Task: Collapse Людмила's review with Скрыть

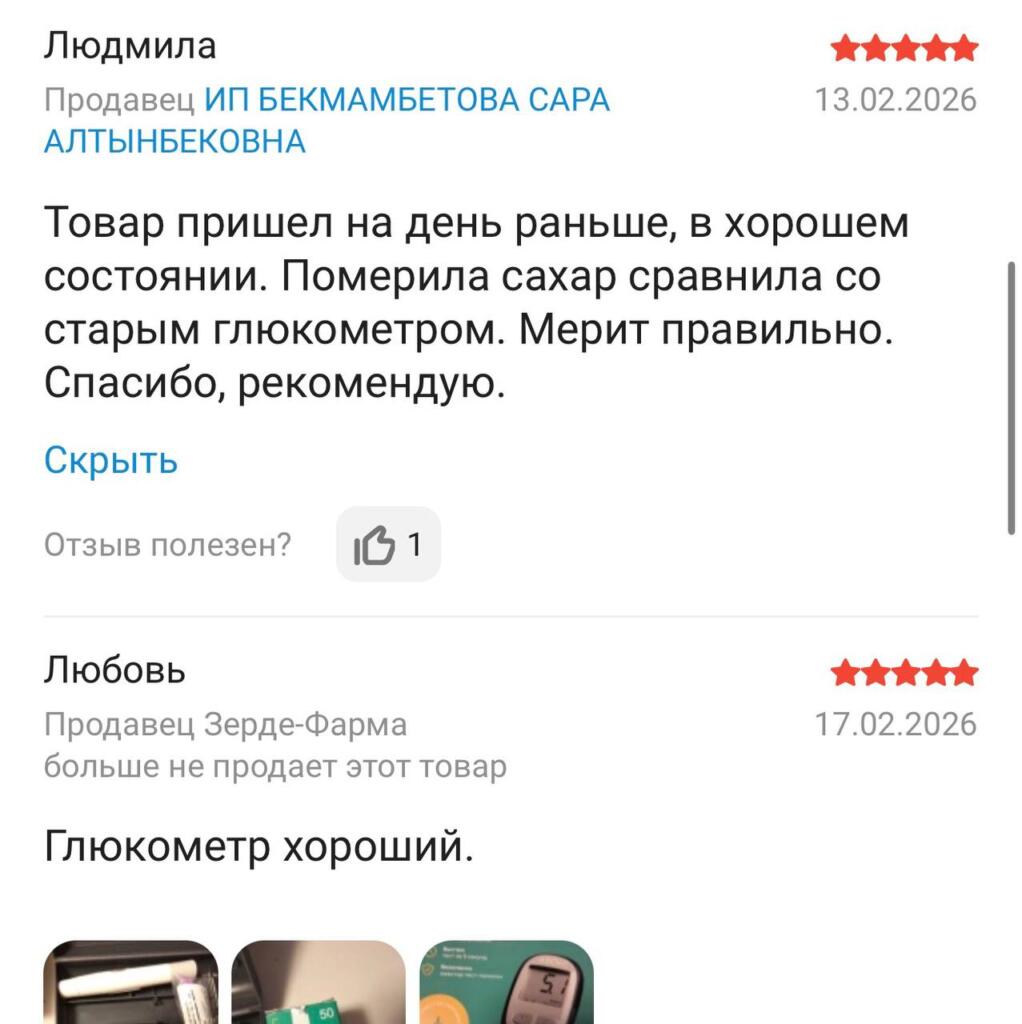Action: pyautogui.click(x=111, y=461)
